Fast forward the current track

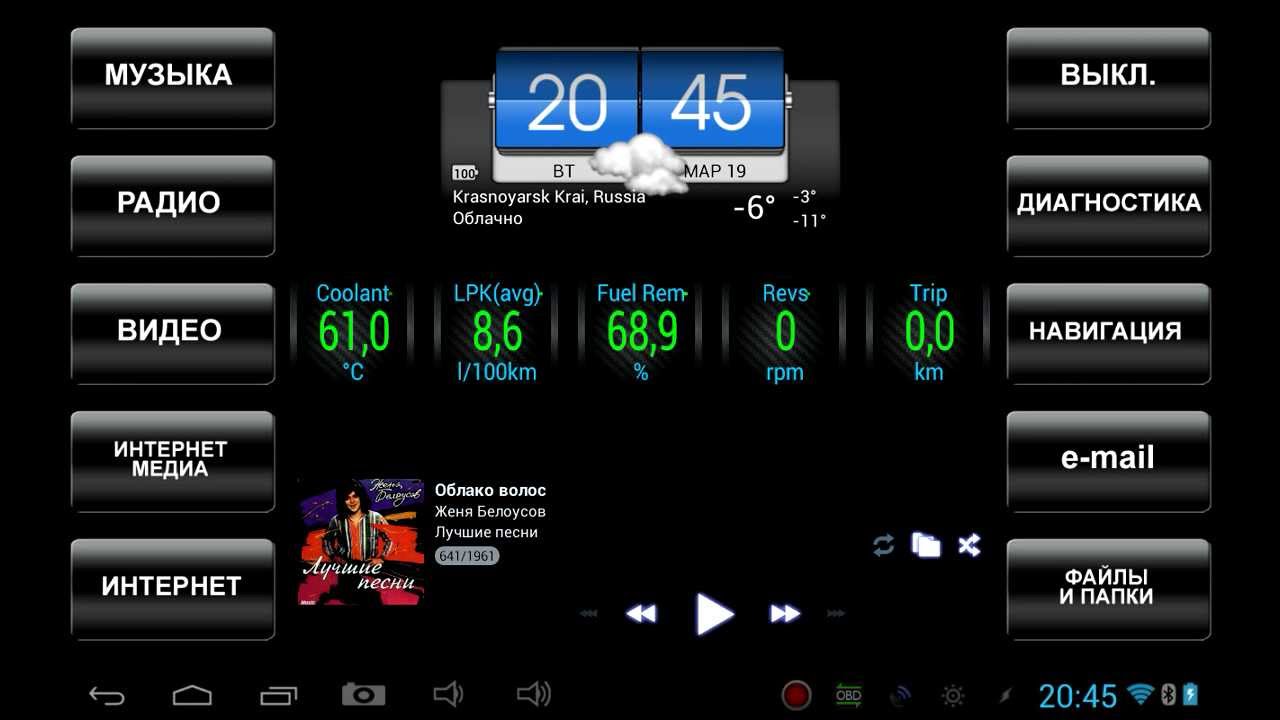[785, 613]
